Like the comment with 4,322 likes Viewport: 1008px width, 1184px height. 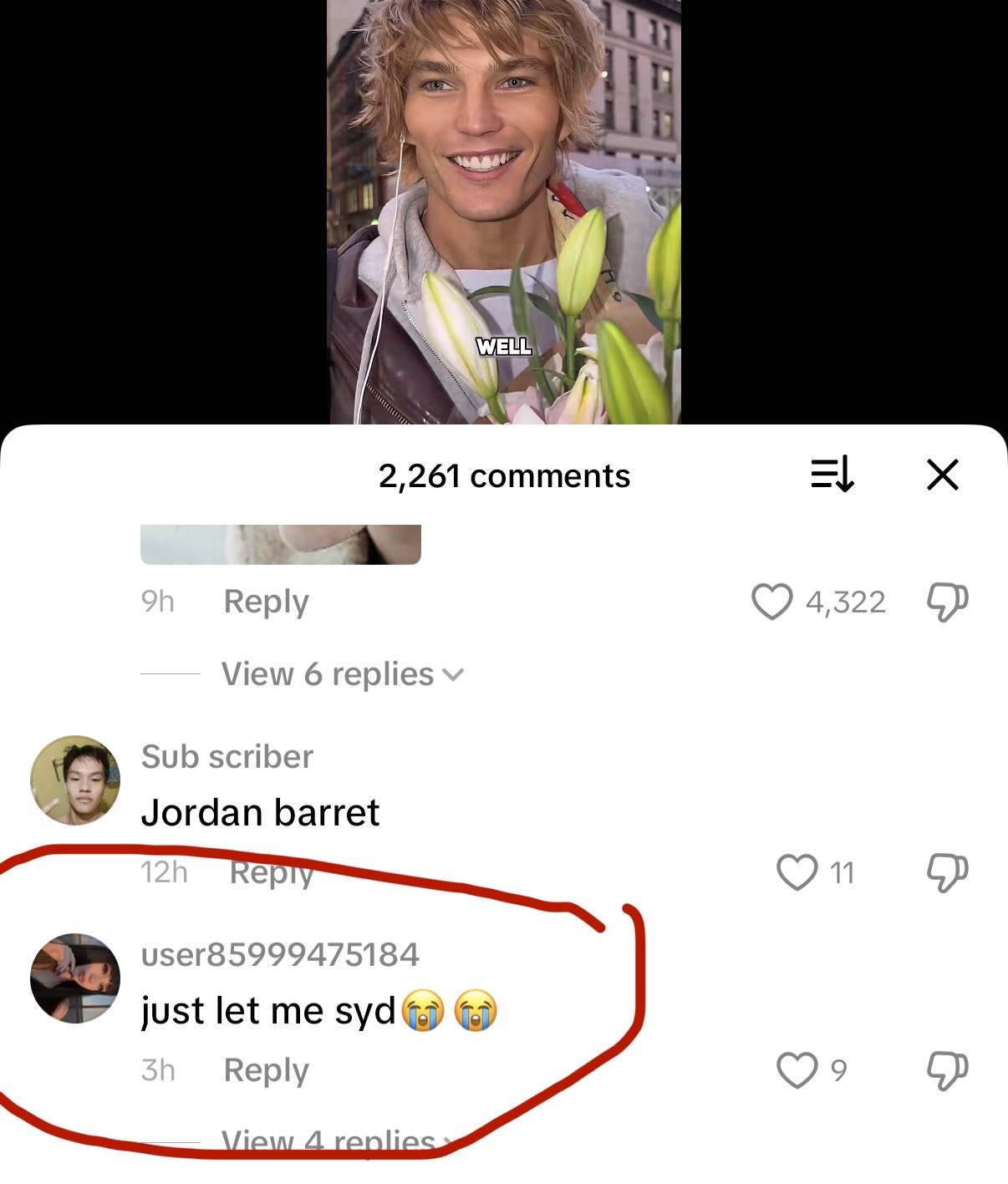click(x=771, y=602)
